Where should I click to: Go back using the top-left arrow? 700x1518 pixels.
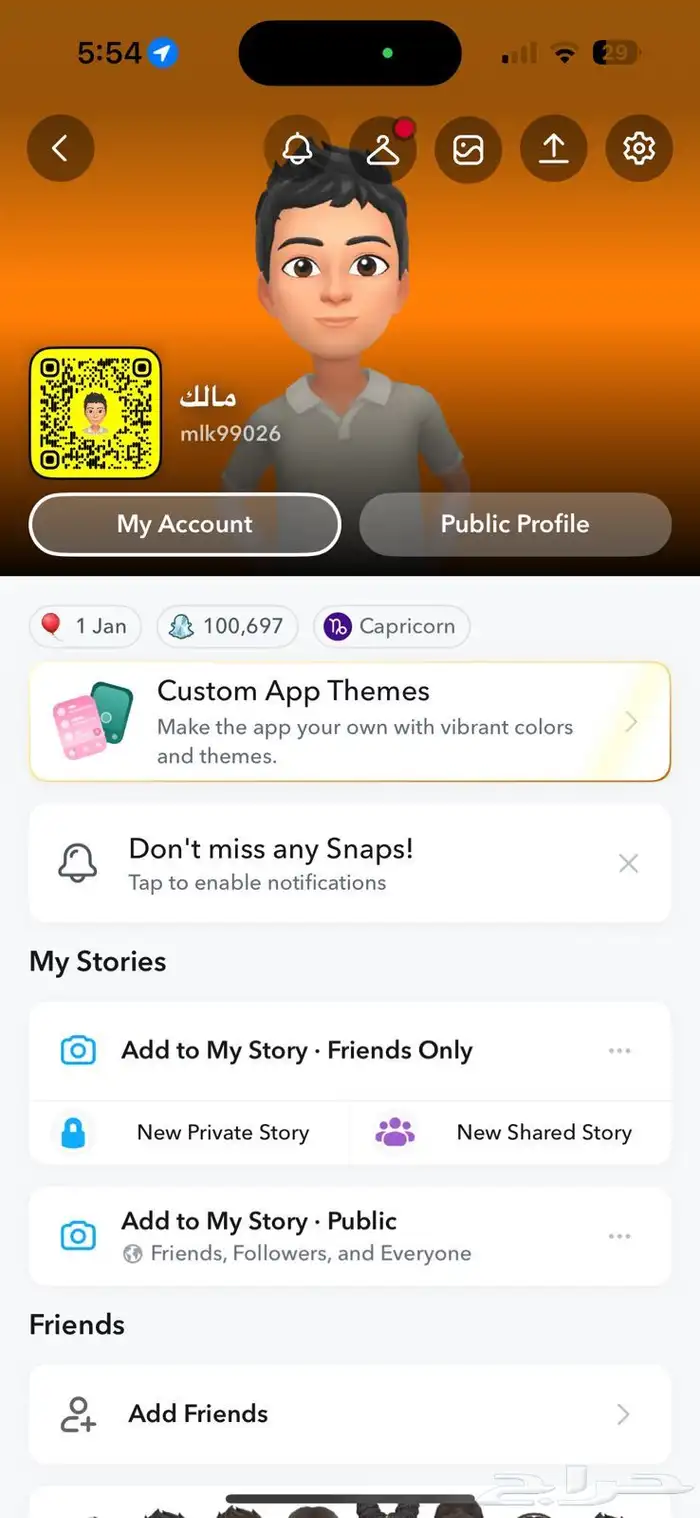tap(60, 149)
